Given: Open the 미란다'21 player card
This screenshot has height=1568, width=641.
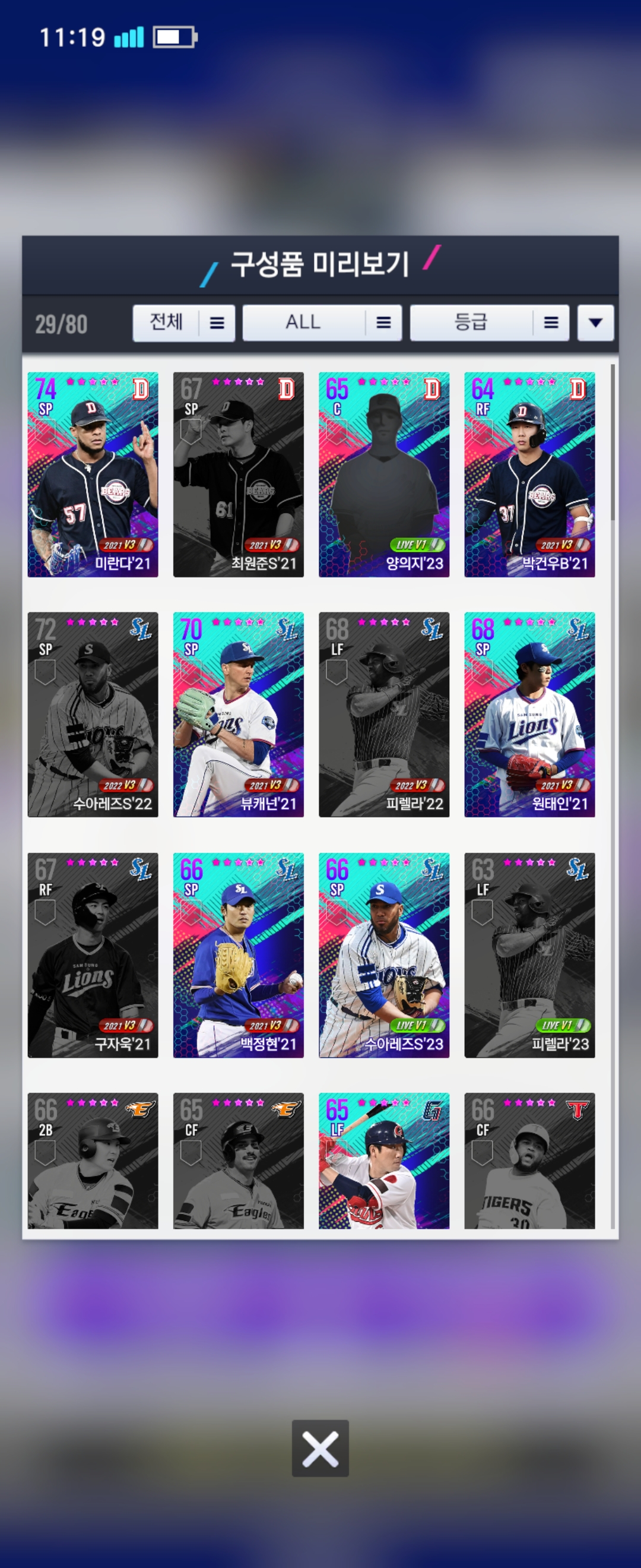Looking at the screenshot, I should [93, 474].
